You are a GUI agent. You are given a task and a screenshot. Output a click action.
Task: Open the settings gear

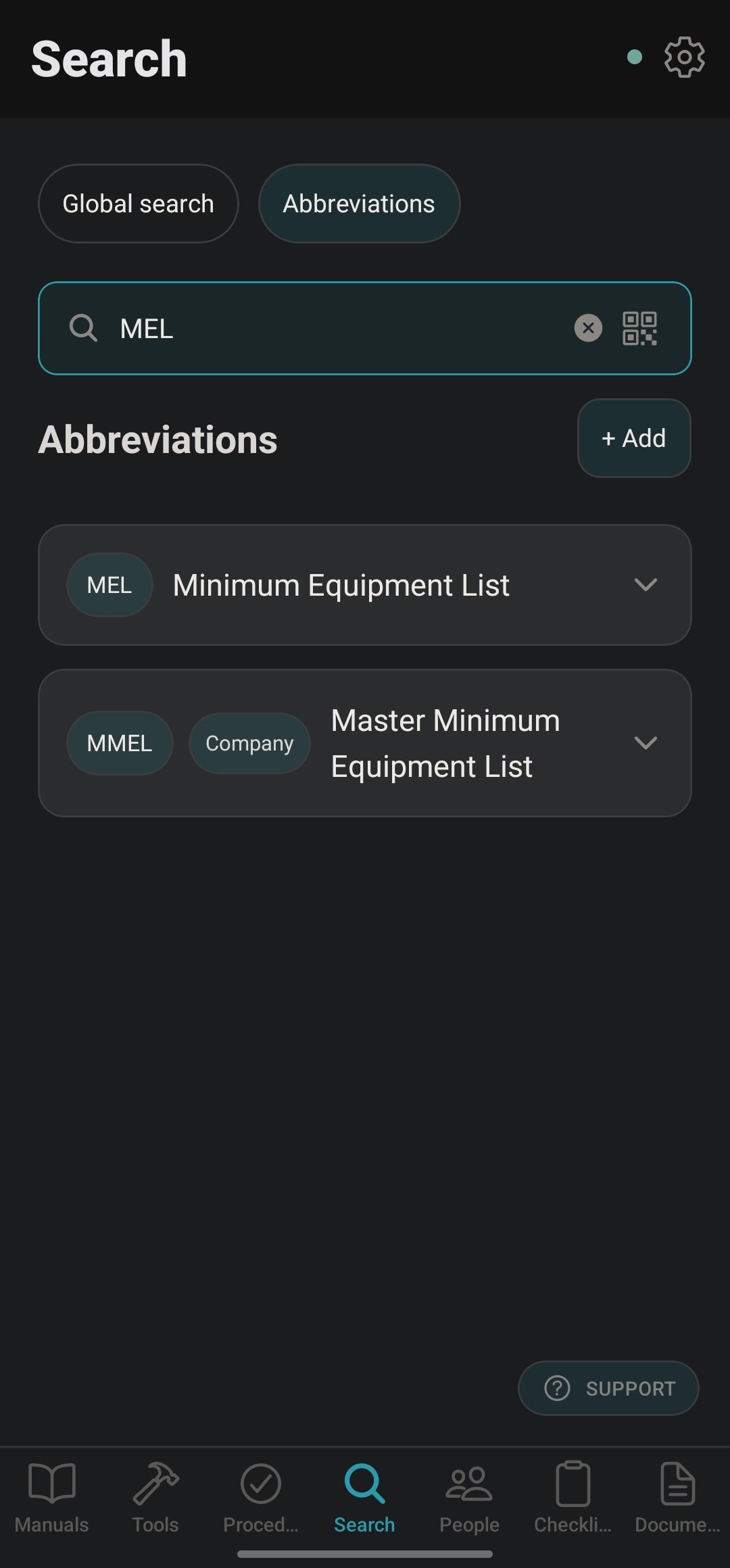tap(683, 57)
